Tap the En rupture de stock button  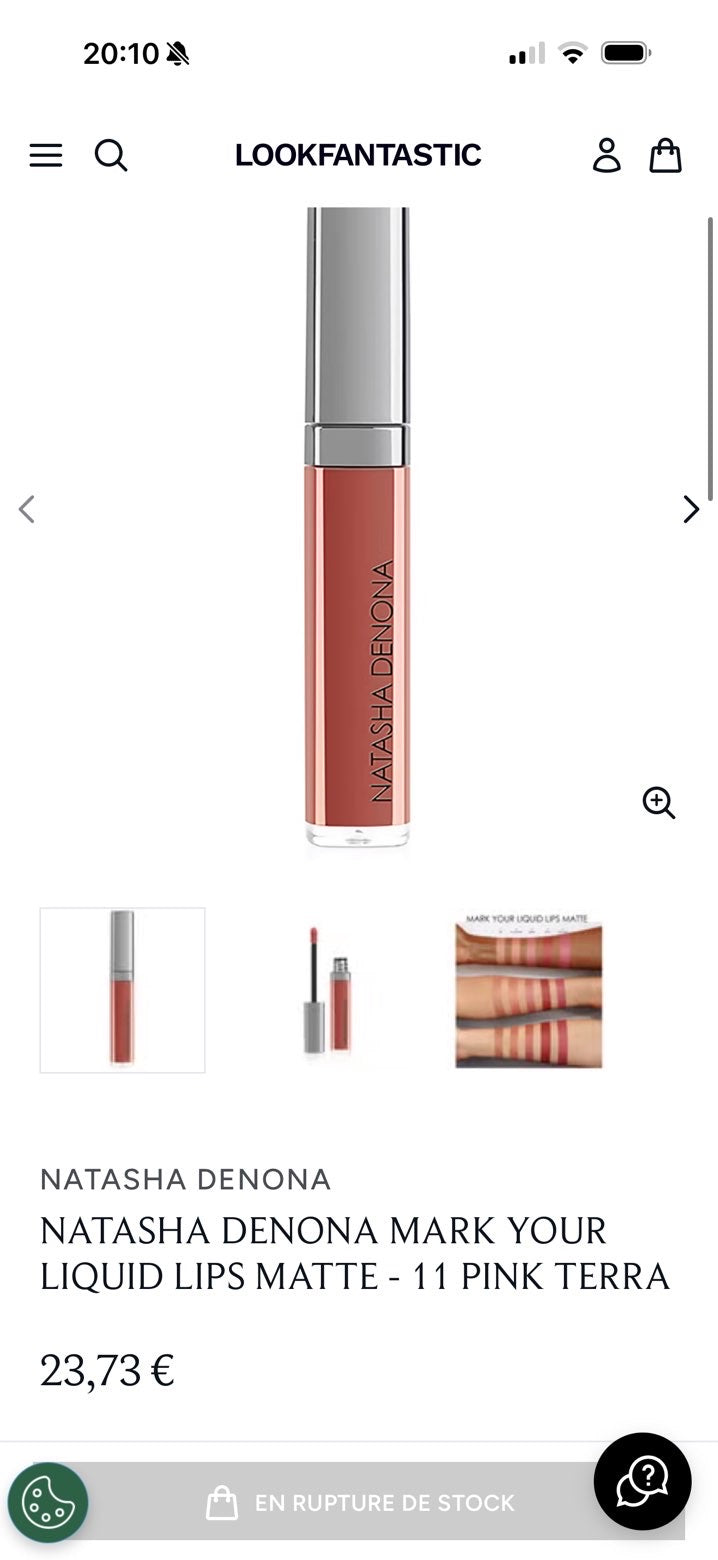(359, 1502)
